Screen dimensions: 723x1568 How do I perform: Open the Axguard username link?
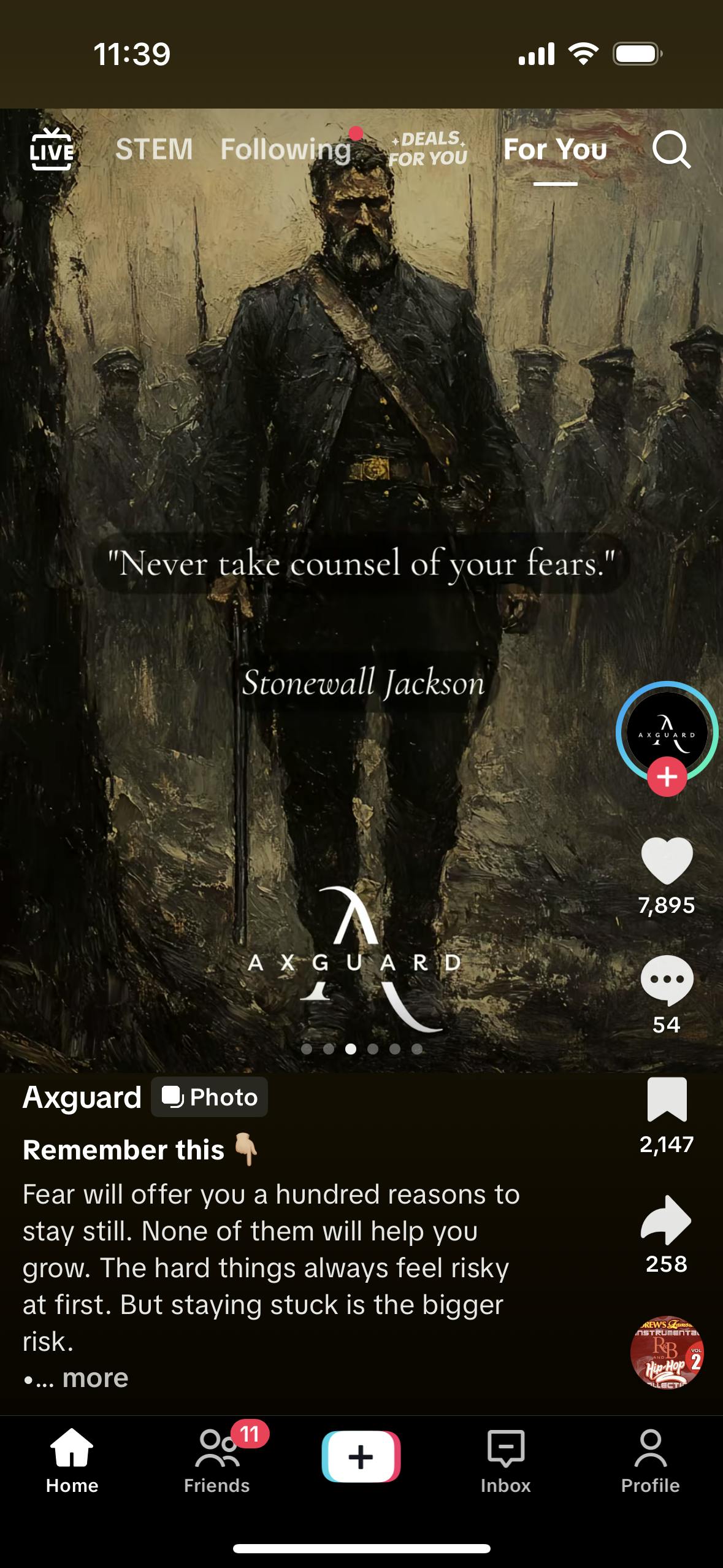pos(82,1097)
